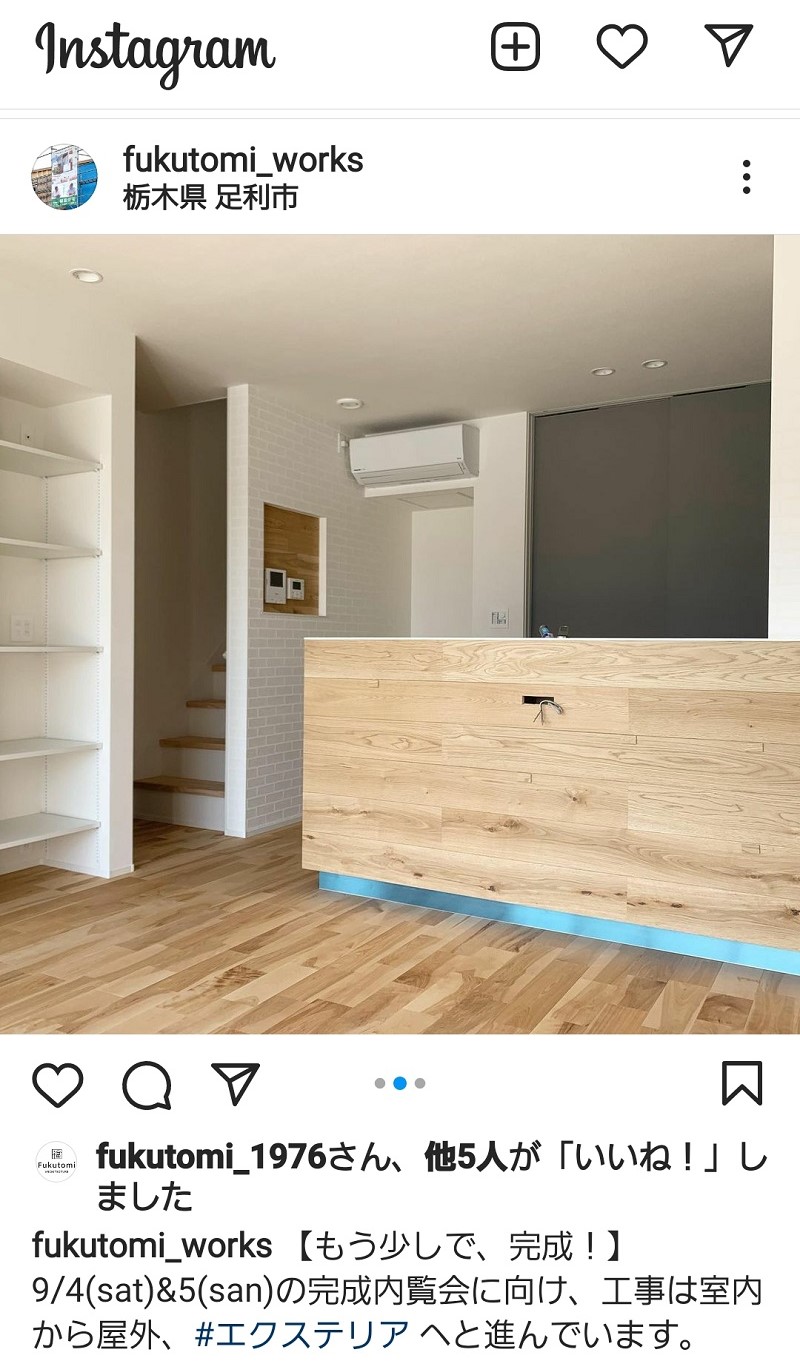Open direct messages from the top bar
Viewport: 800px width, 1371px height.
click(x=728, y=46)
